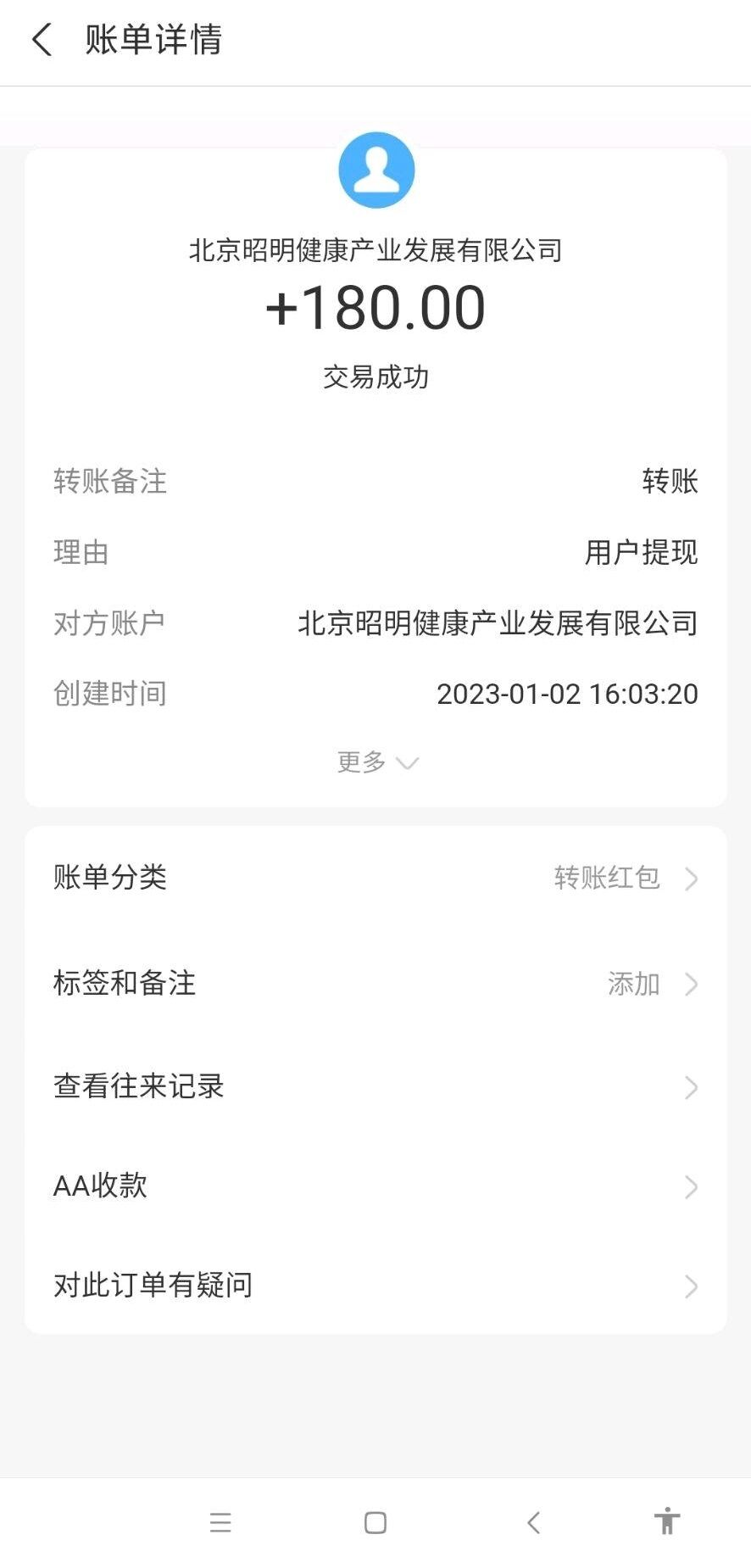Image resolution: width=751 pixels, height=1568 pixels.
Task: Tap the company name 北京昭明健康产业发展有限公司
Action: (x=375, y=250)
